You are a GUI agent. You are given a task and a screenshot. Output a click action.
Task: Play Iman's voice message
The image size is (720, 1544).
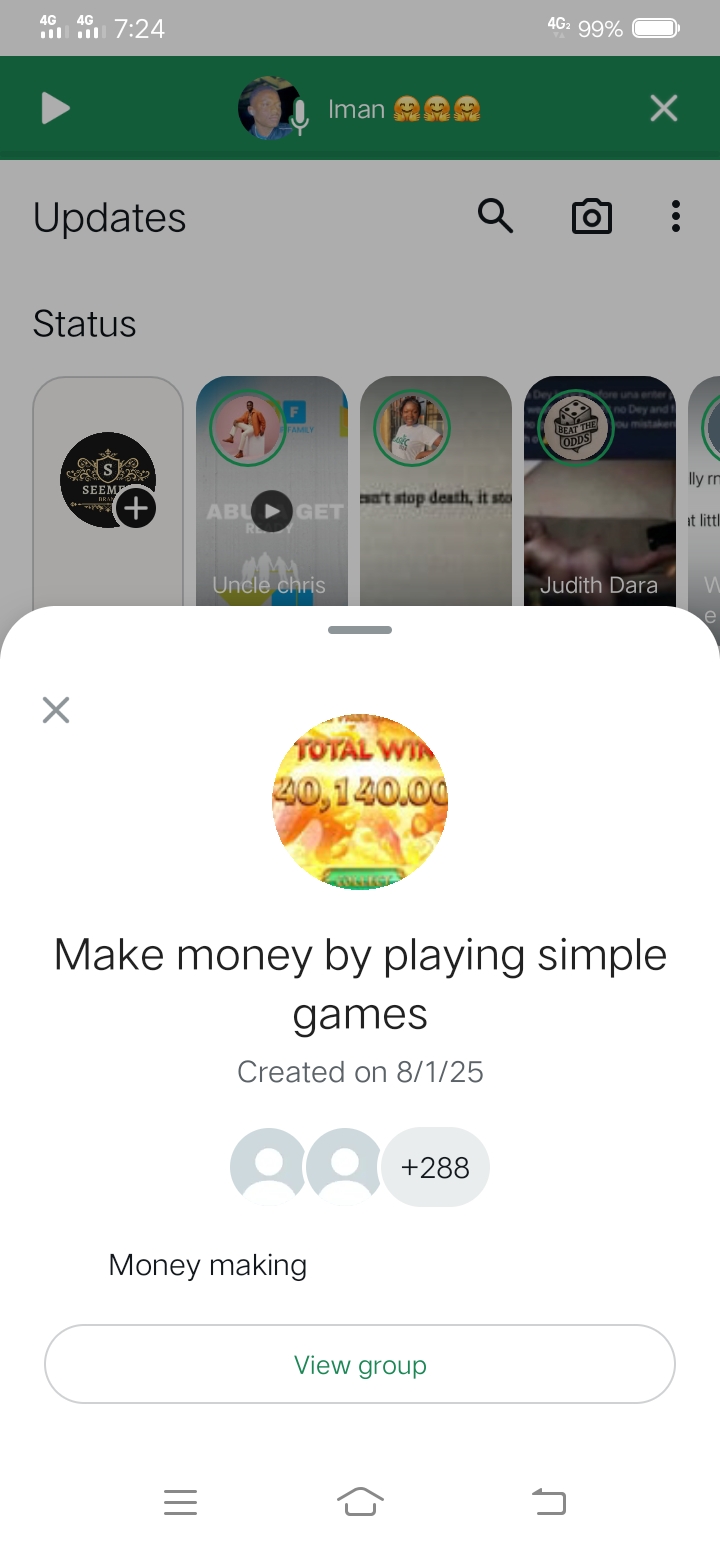coord(56,108)
